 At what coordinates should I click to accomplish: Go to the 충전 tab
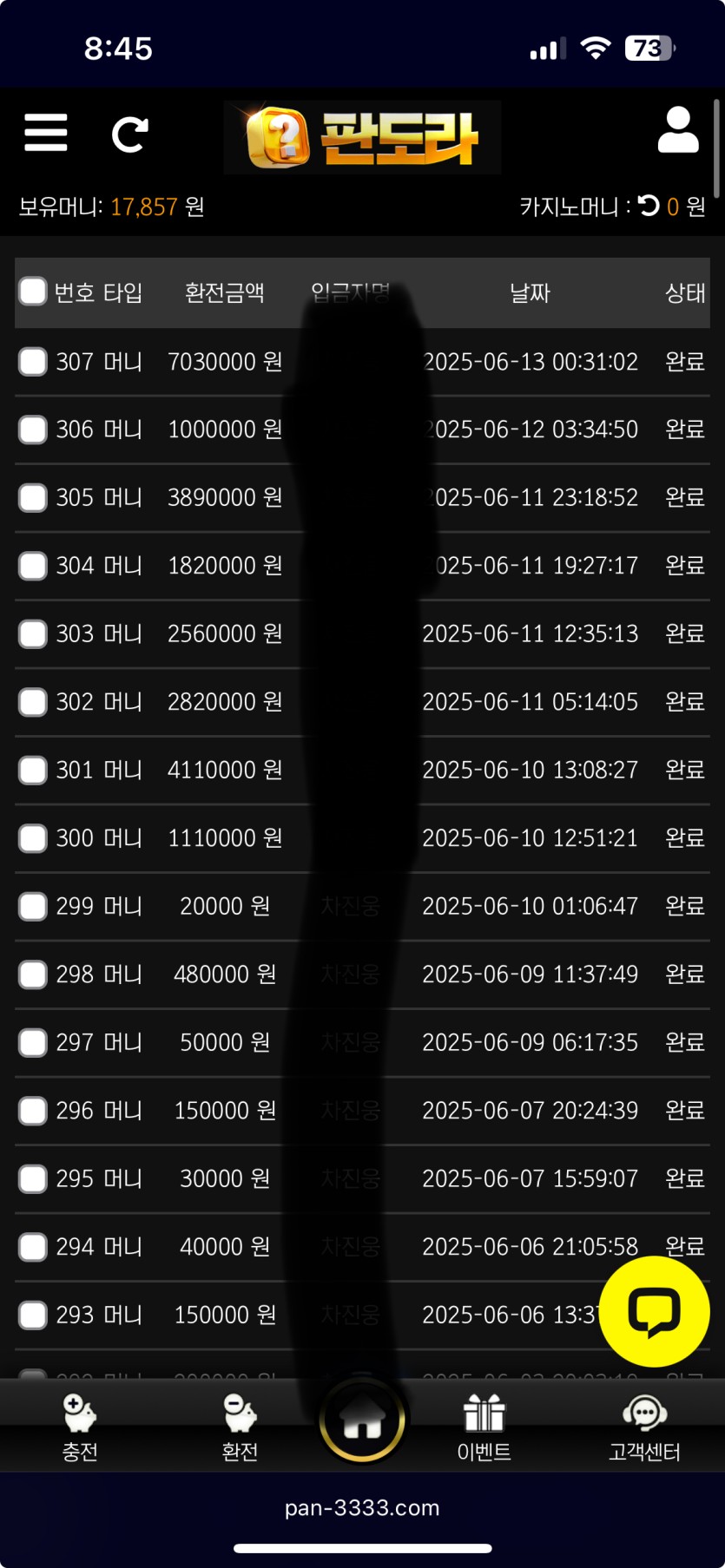tap(80, 1427)
